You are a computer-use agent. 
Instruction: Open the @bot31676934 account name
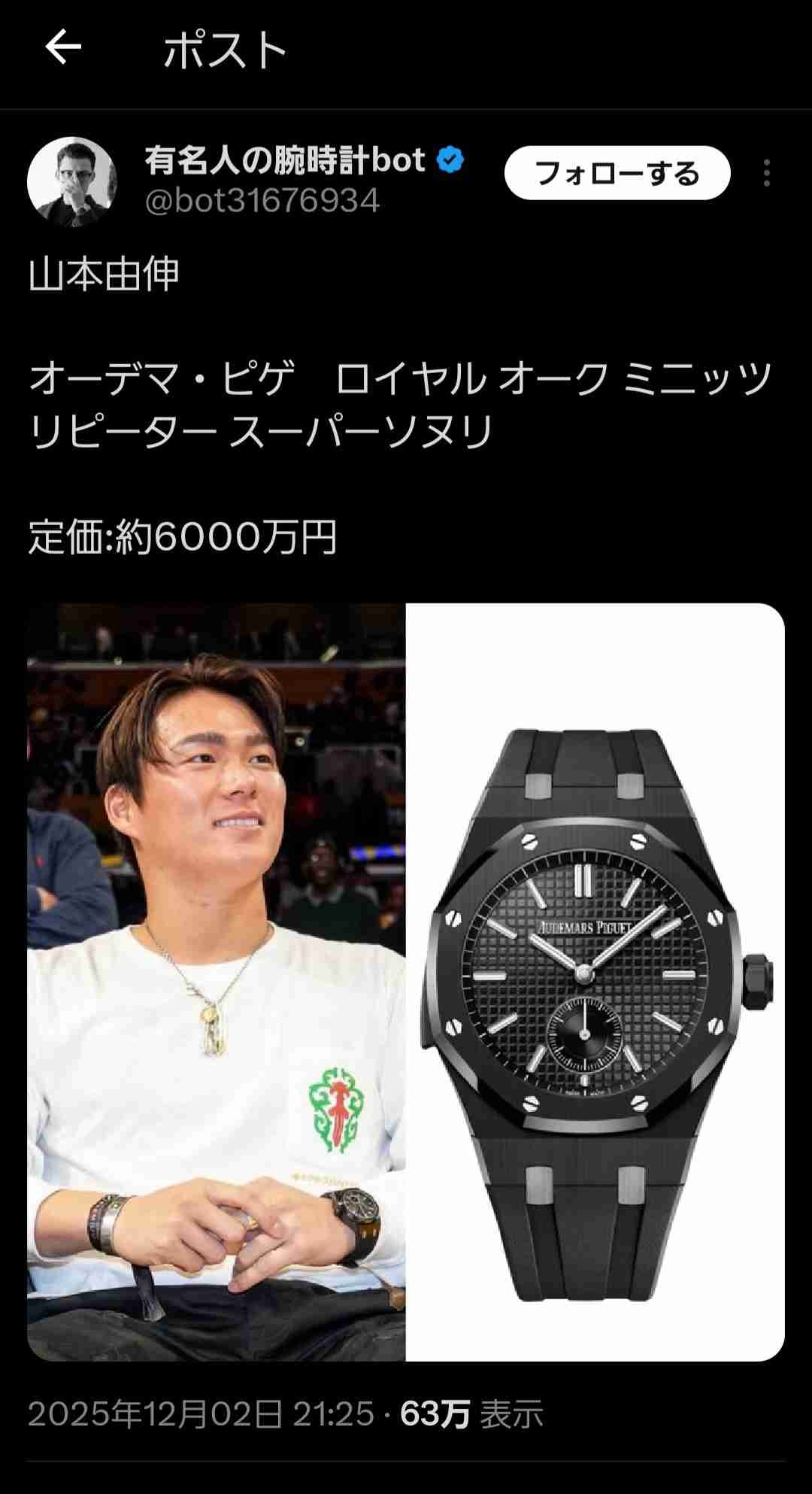pos(262,202)
